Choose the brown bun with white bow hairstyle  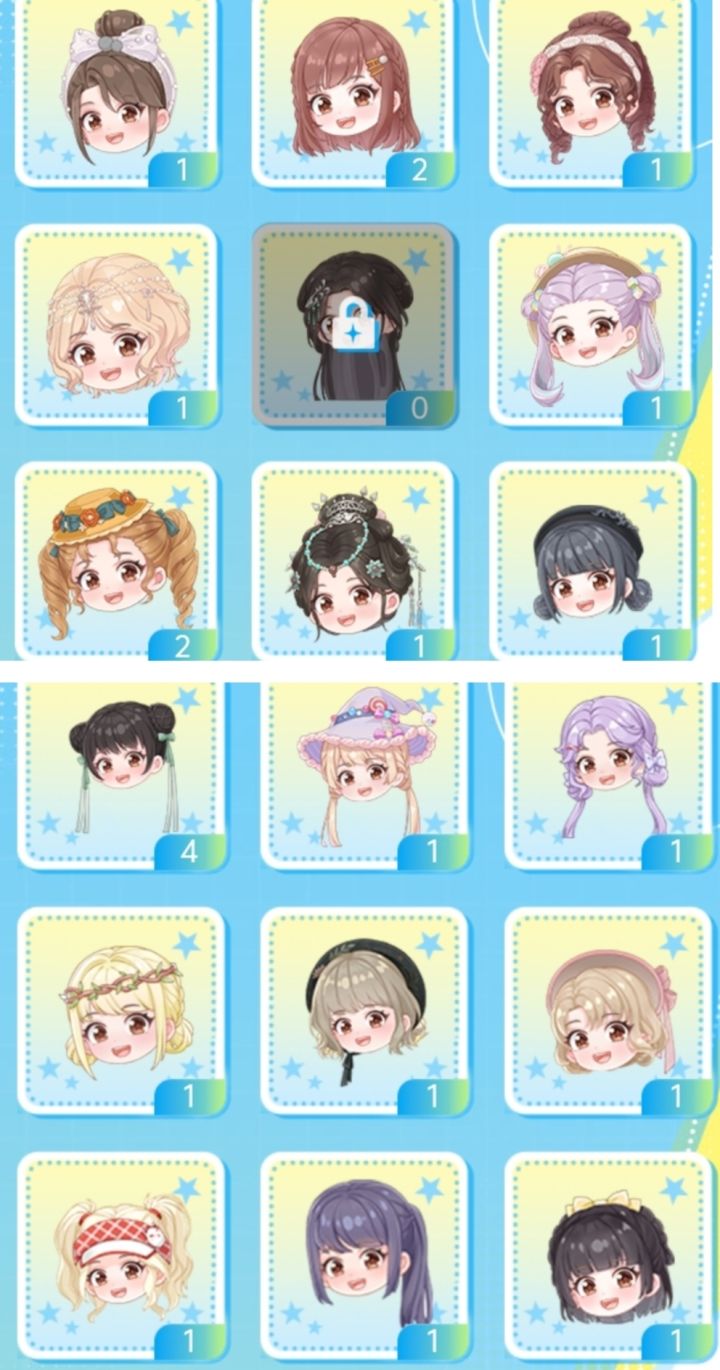pyautogui.click(x=116, y=92)
